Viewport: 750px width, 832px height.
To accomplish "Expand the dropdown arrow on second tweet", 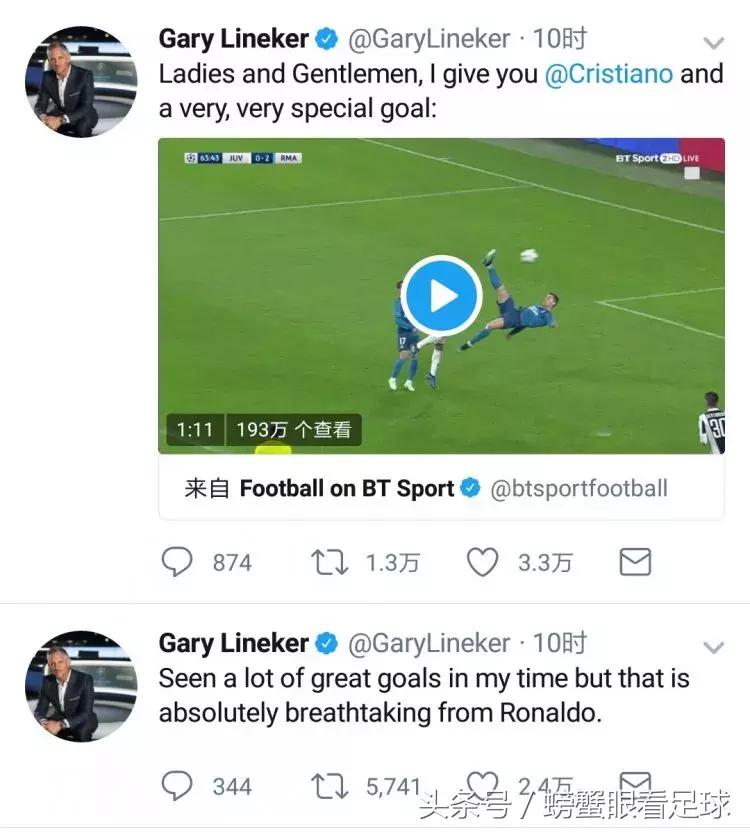I will tap(713, 647).
